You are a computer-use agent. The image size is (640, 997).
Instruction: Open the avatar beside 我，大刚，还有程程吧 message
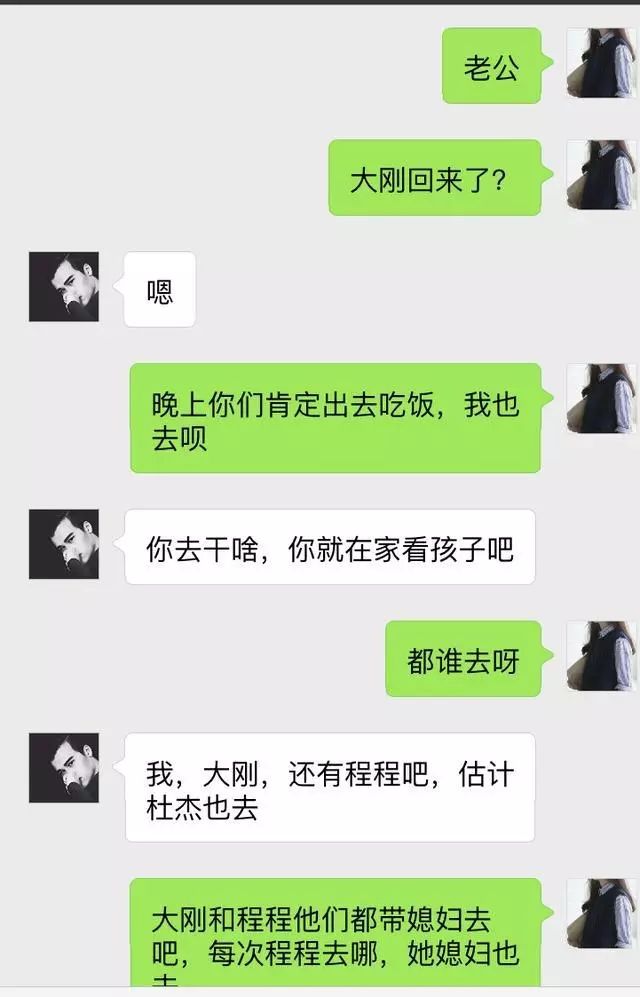(64, 768)
